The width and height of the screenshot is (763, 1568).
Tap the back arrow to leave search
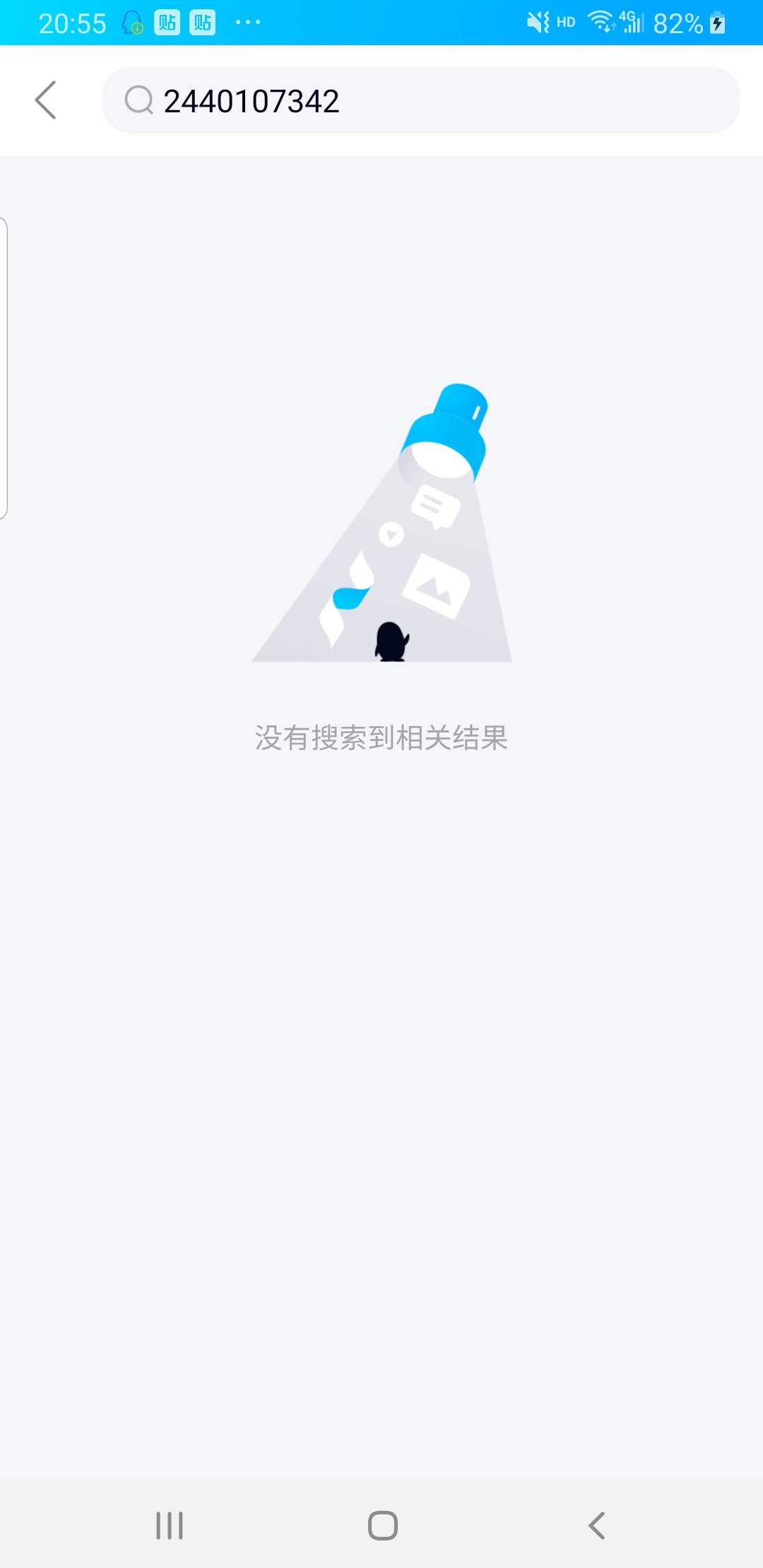[45, 100]
